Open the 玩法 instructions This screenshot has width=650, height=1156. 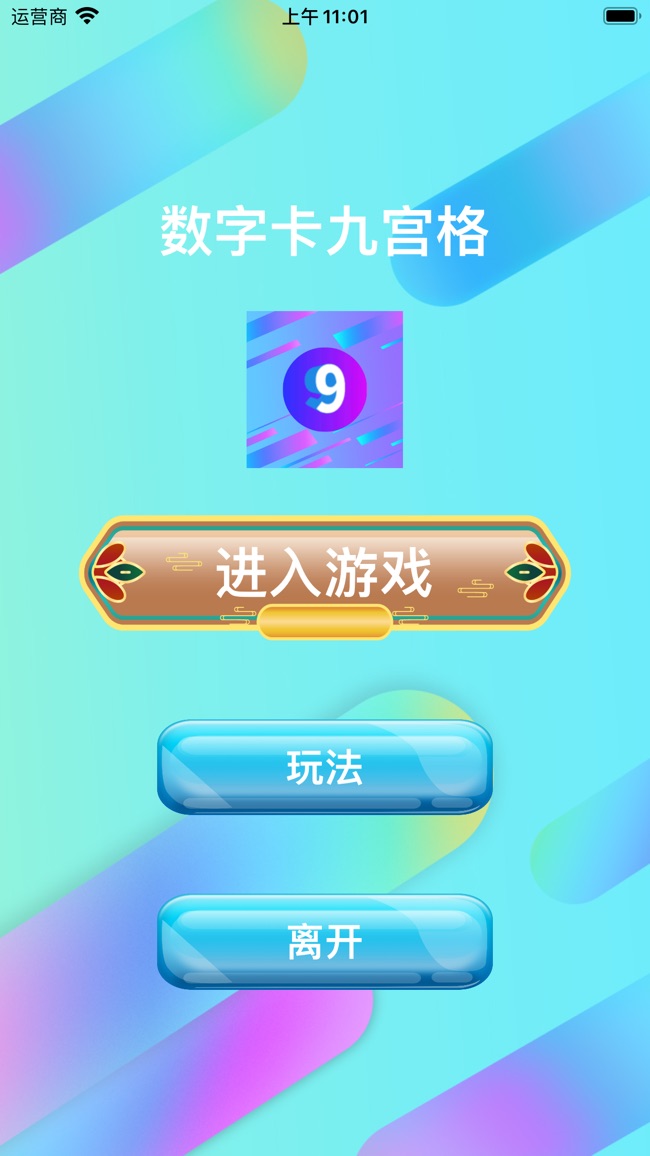click(x=324, y=767)
